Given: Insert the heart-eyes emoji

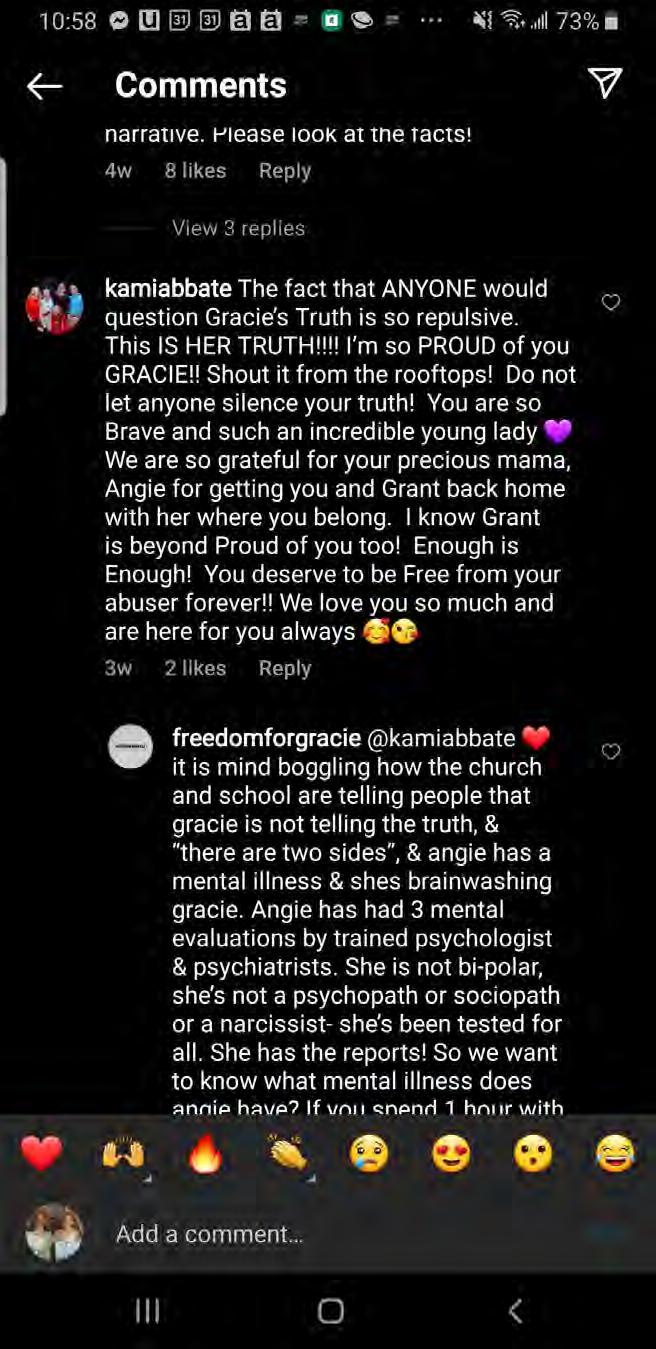Looking at the screenshot, I should (451, 1155).
